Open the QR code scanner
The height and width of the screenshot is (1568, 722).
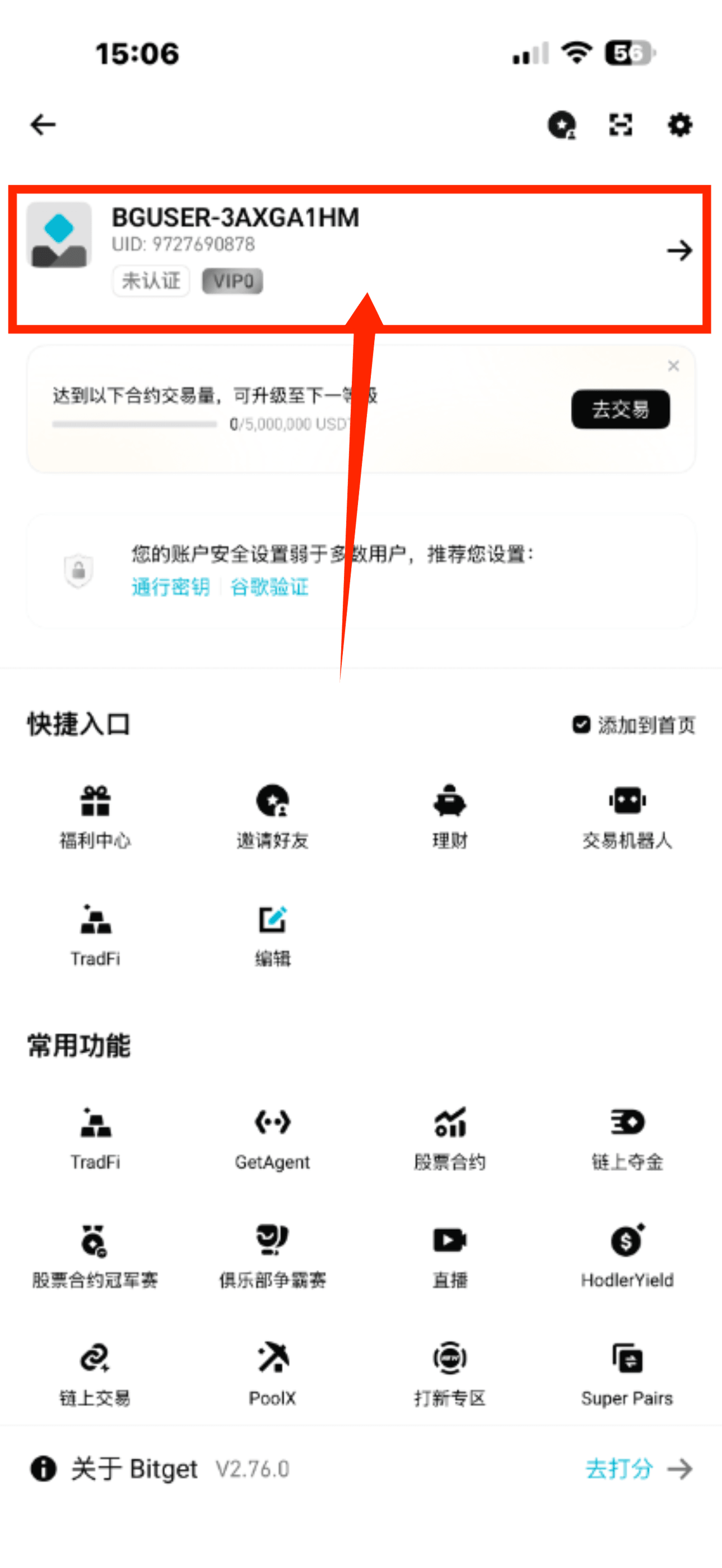pyautogui.click(x=620, y=125)
